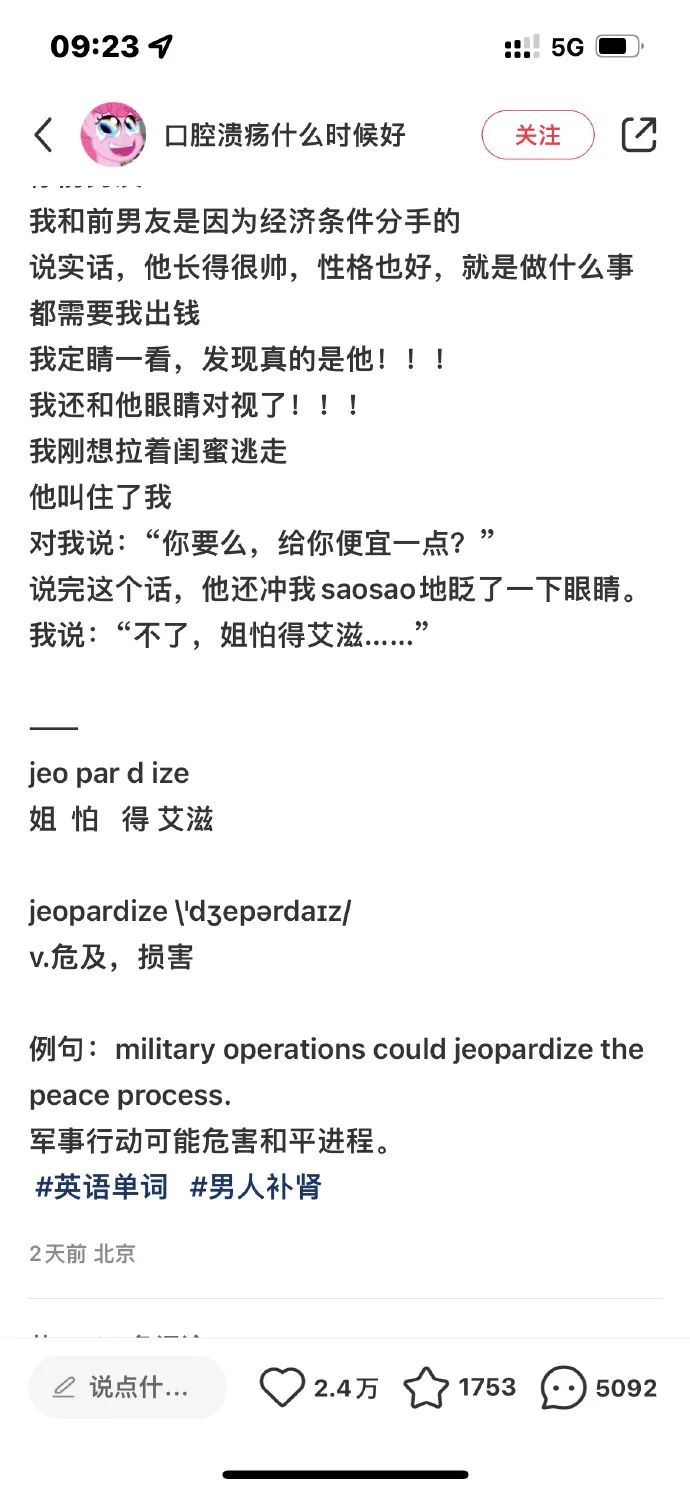Save post using the star icon
This screenshot has width=690, height=1493.
[x=426, y=1388]
